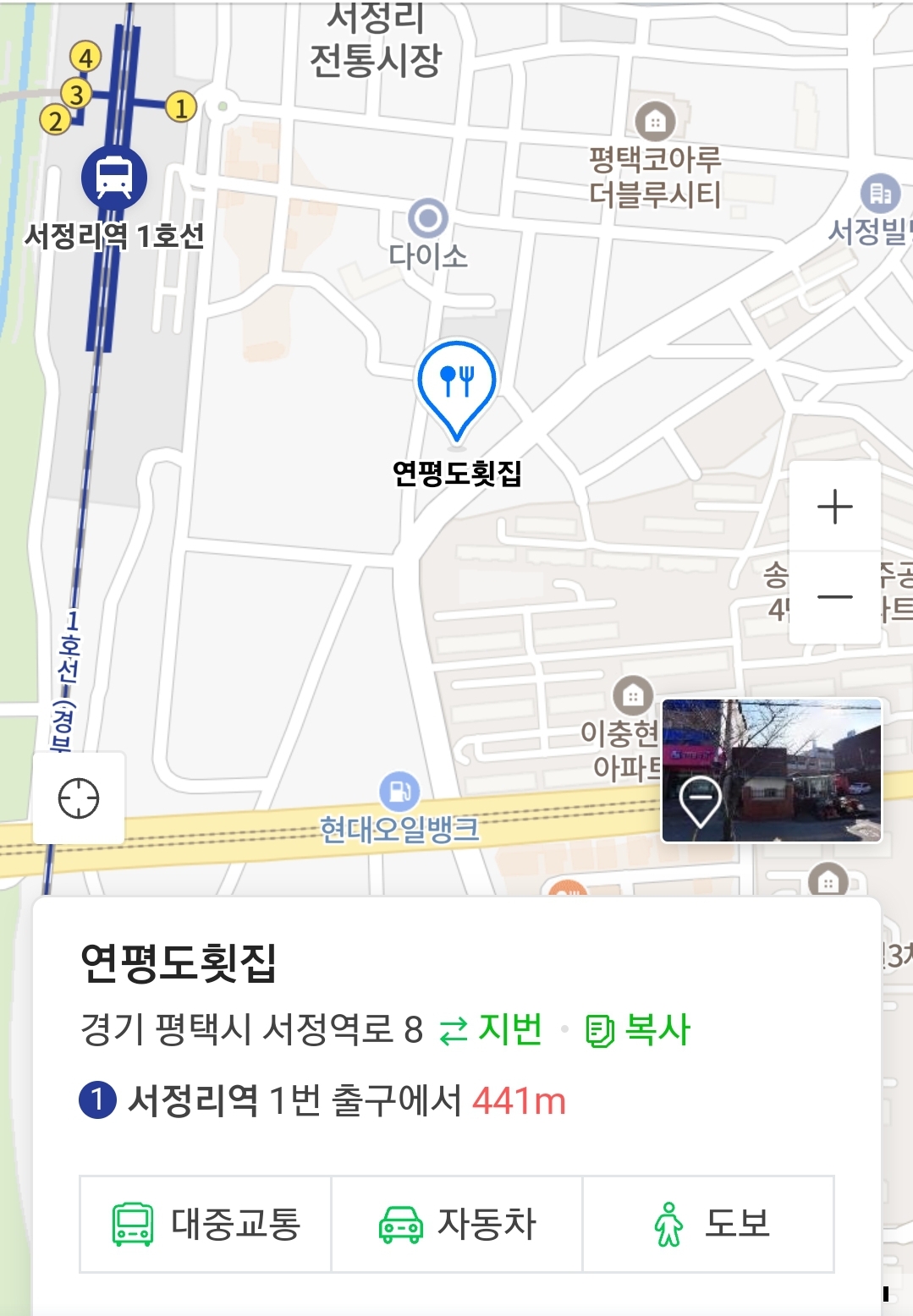Tap the 연평도횟집 restaurant pin
Viewport: 913px width, 1316px height.
click(456, 389)
